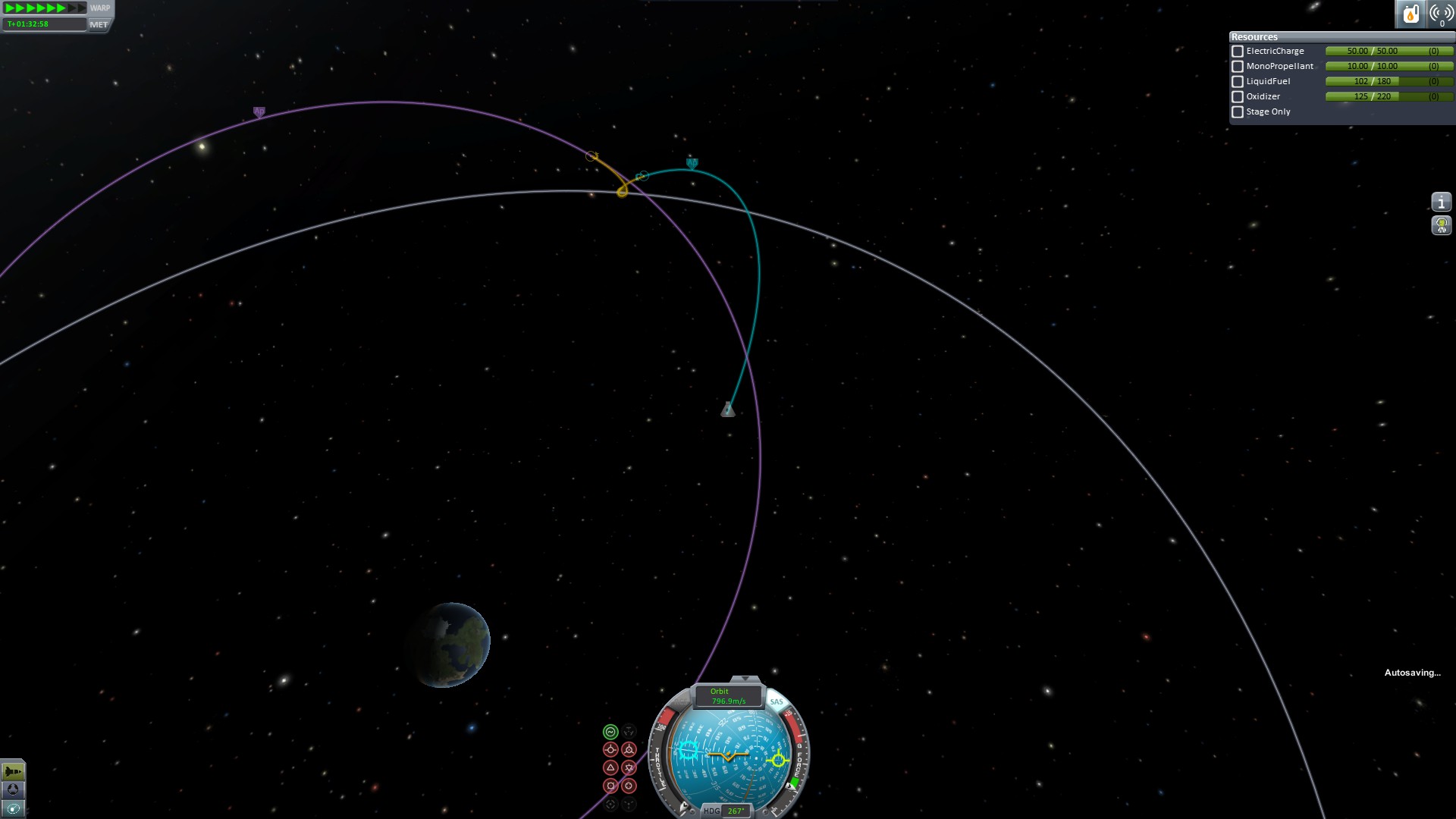Screen dimensions: 1456x819
Task: Open the Kerbal crew panel button
Action: 1441,225
